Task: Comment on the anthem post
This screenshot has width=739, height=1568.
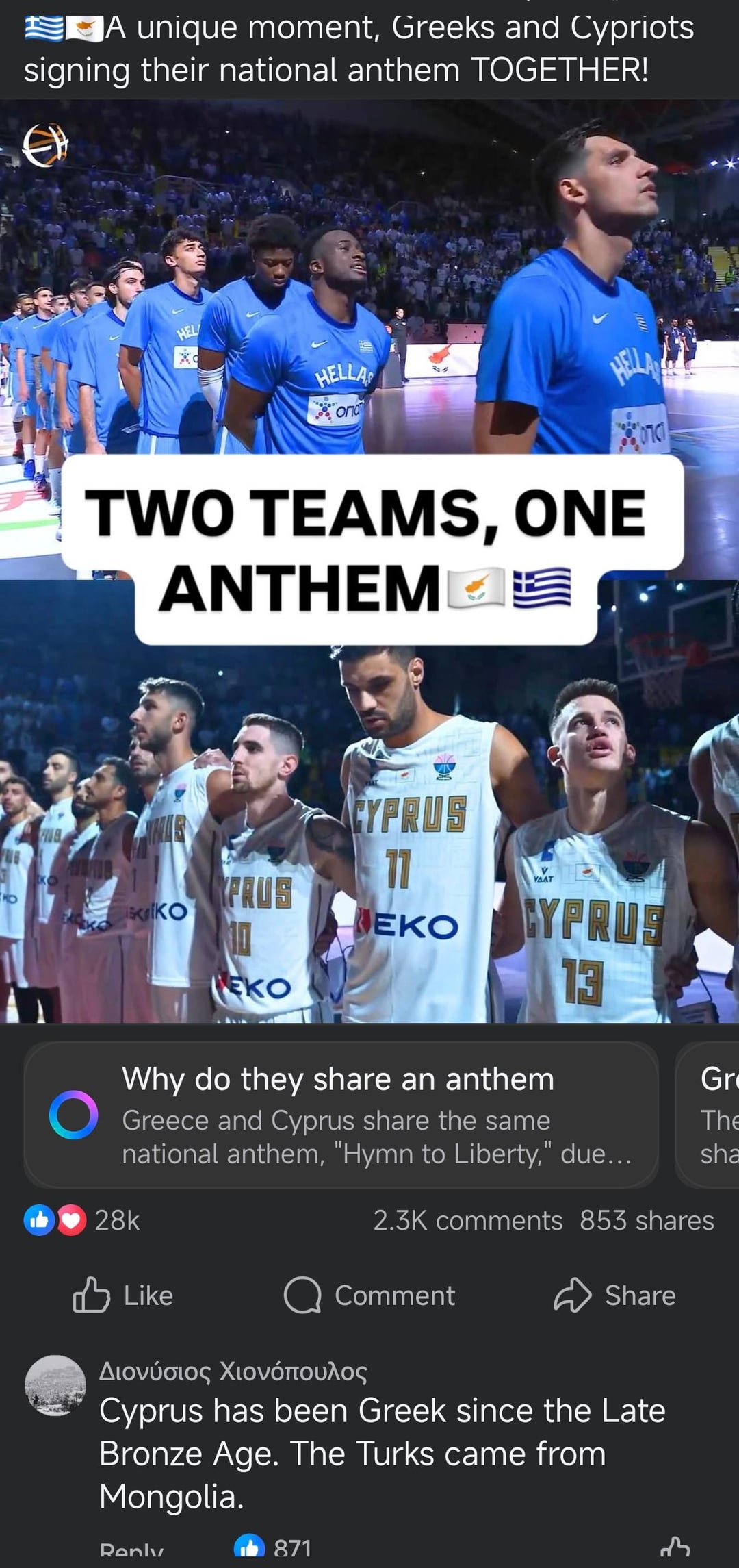Action: tap(369, 1295)
